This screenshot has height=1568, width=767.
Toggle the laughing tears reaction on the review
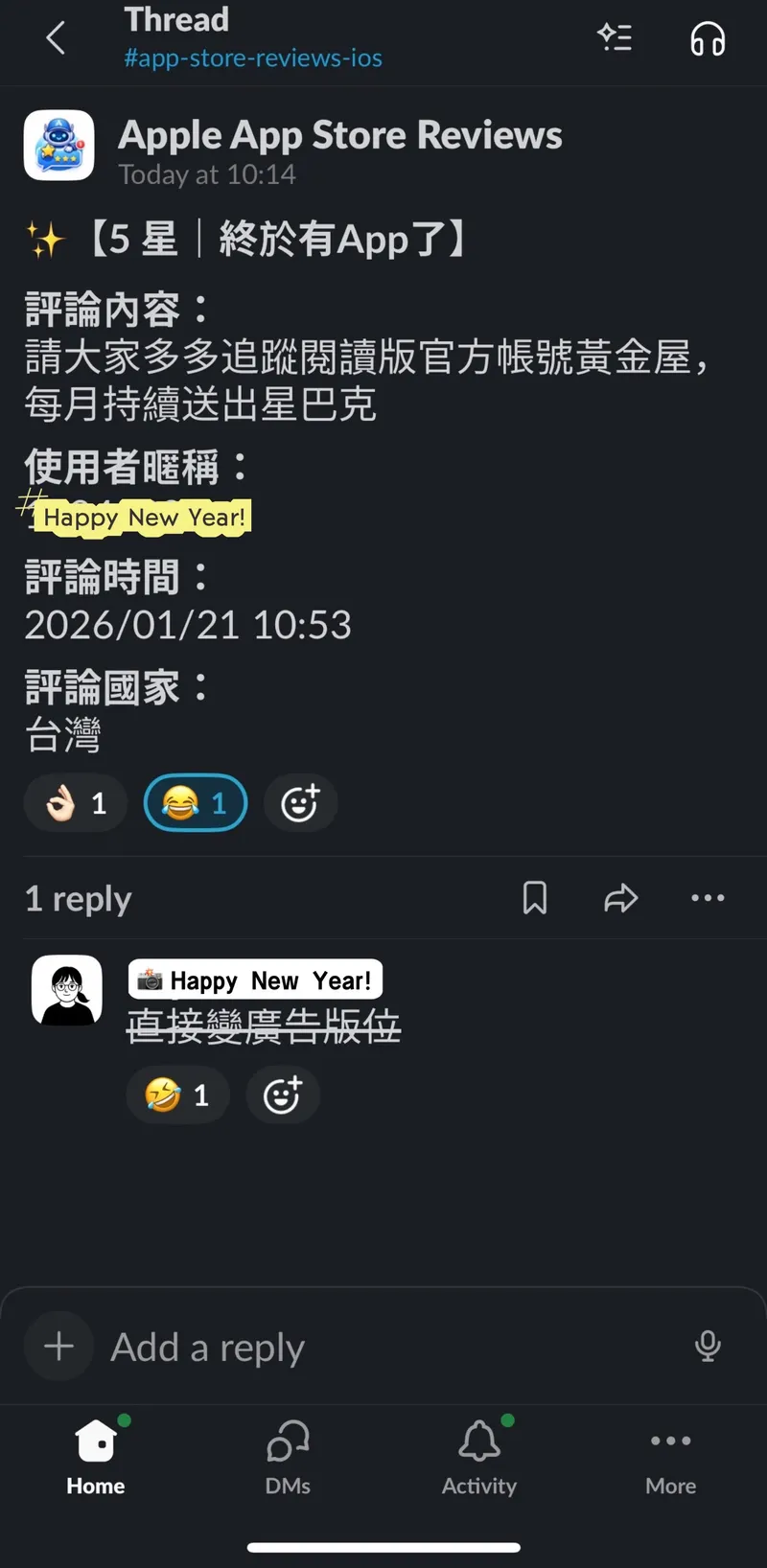coord(196,802)
